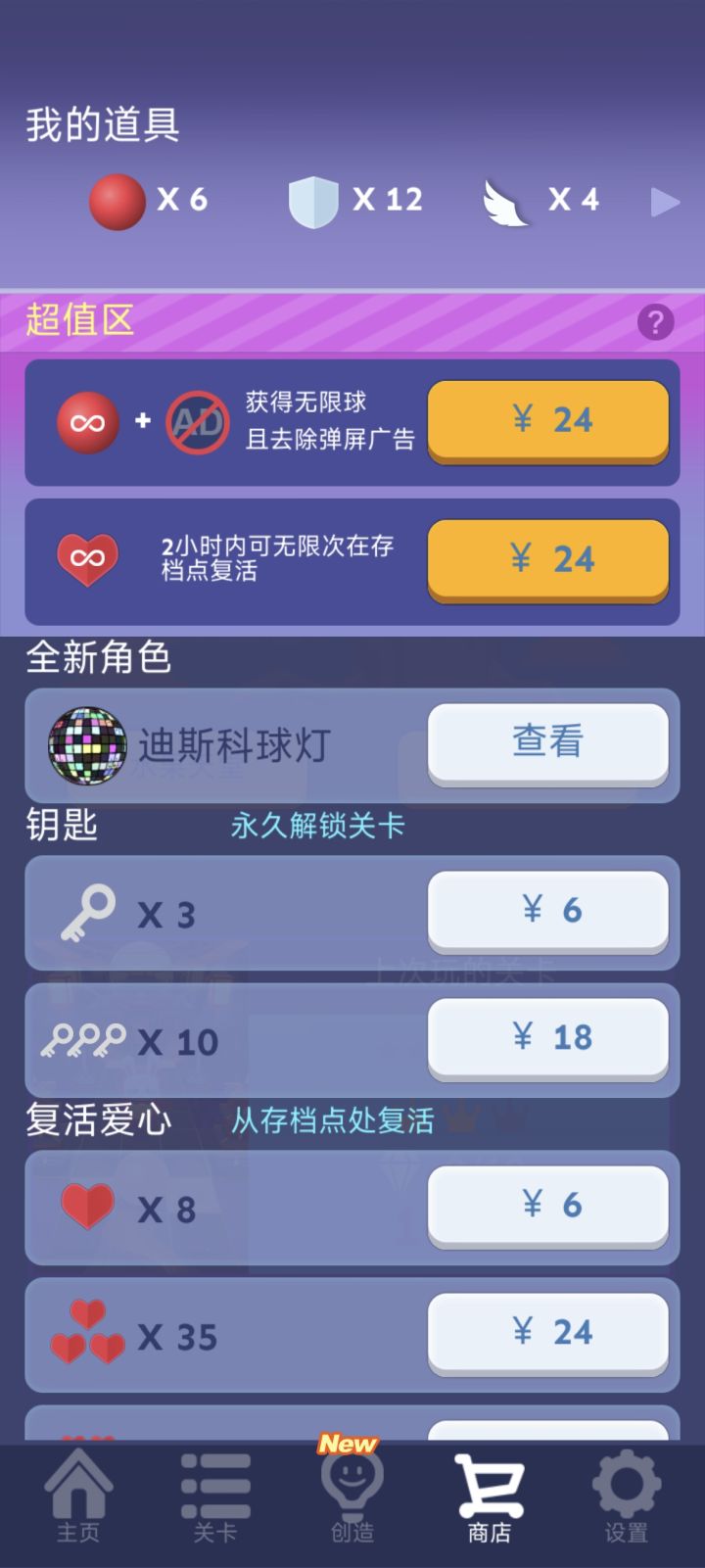Image resolution: width=705 pixels, height=1568 pixels.
Task: Purchase the ¥24 unlimited ball bundle
Action: pyautogui.click(x=547, y=419)
